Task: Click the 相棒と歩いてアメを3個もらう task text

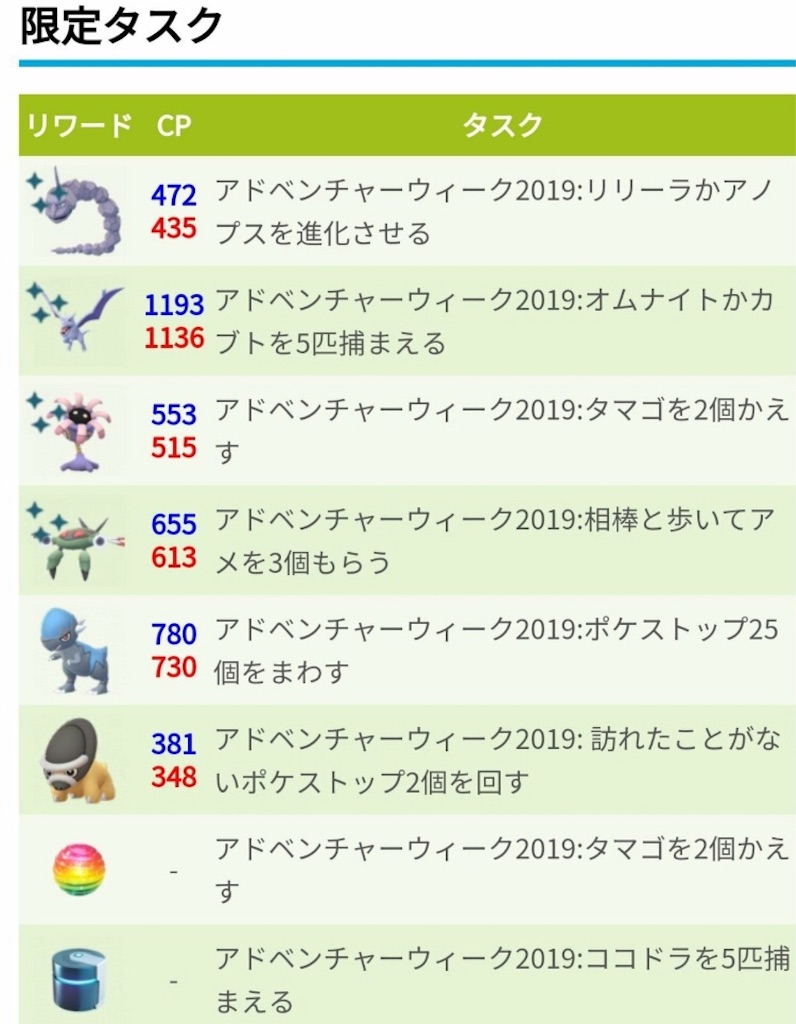Action: point(490,538)
